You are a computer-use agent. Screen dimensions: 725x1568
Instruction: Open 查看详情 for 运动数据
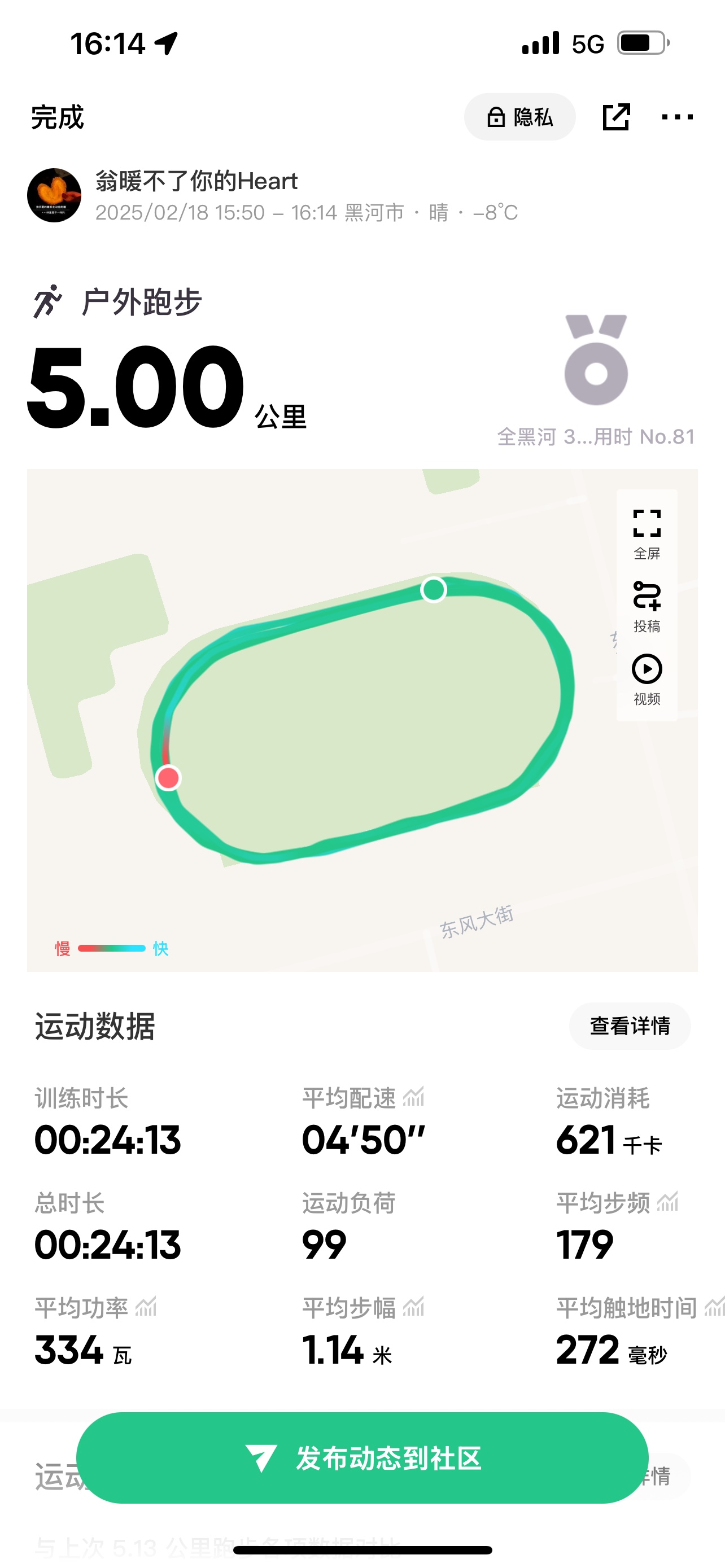pos(630,1026)
